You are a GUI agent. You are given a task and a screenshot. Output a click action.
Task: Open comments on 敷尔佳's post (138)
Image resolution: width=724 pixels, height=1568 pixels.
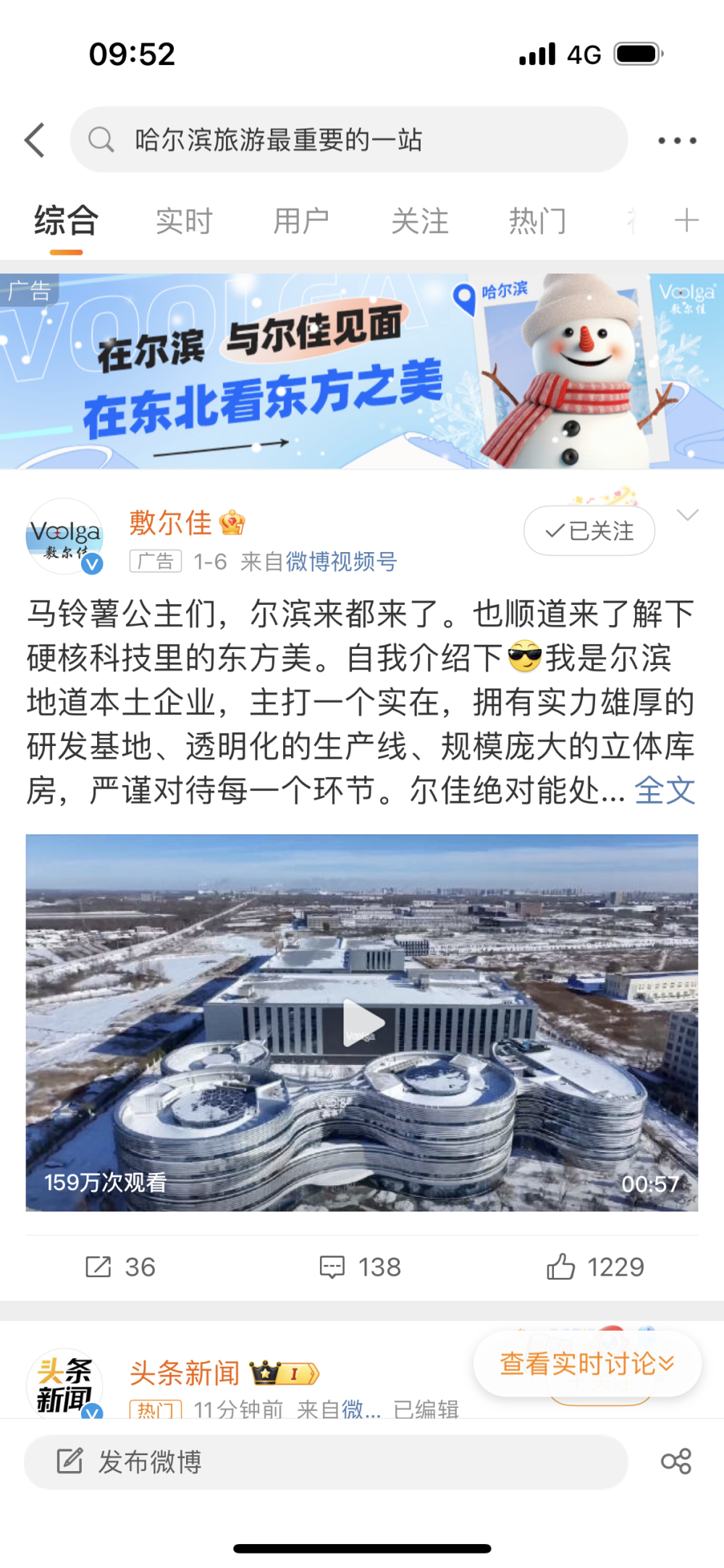click(x=361, y=1267)
